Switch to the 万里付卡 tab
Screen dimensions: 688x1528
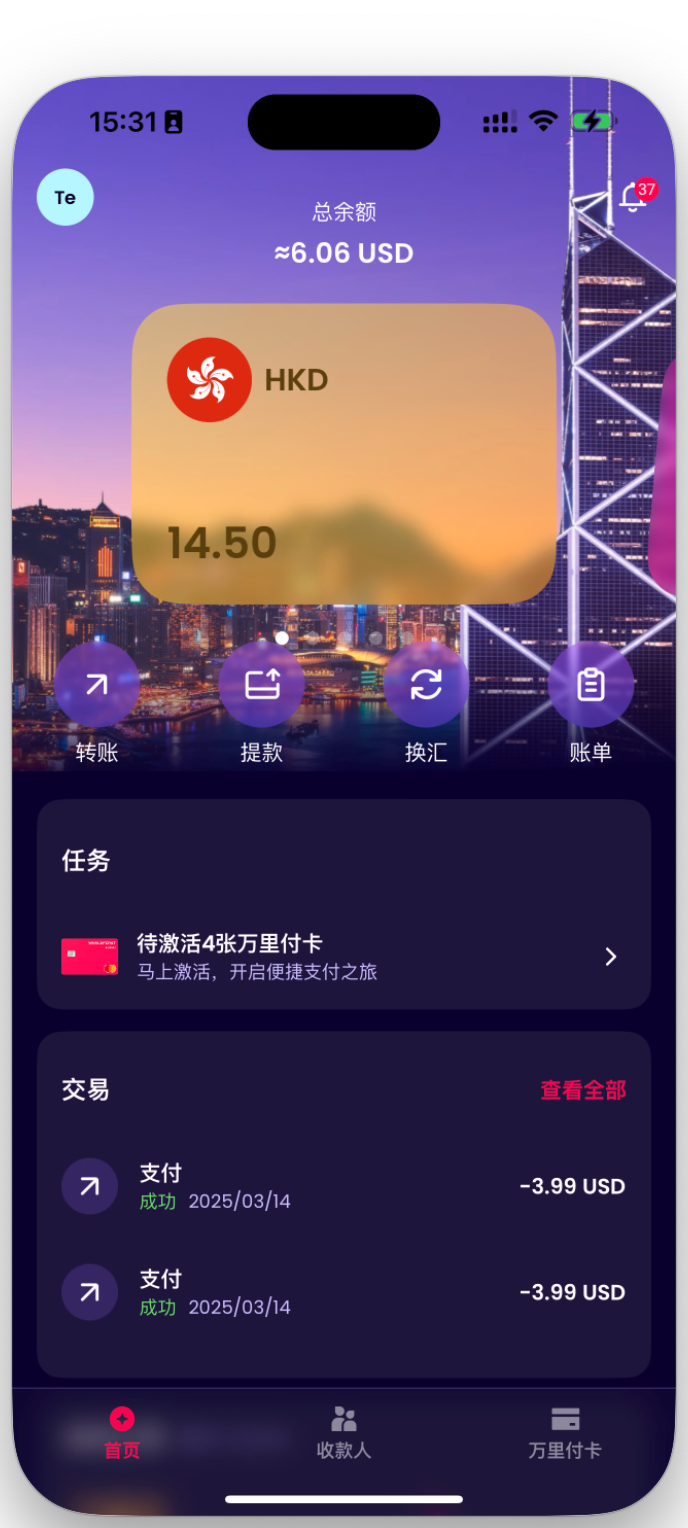565,1432
